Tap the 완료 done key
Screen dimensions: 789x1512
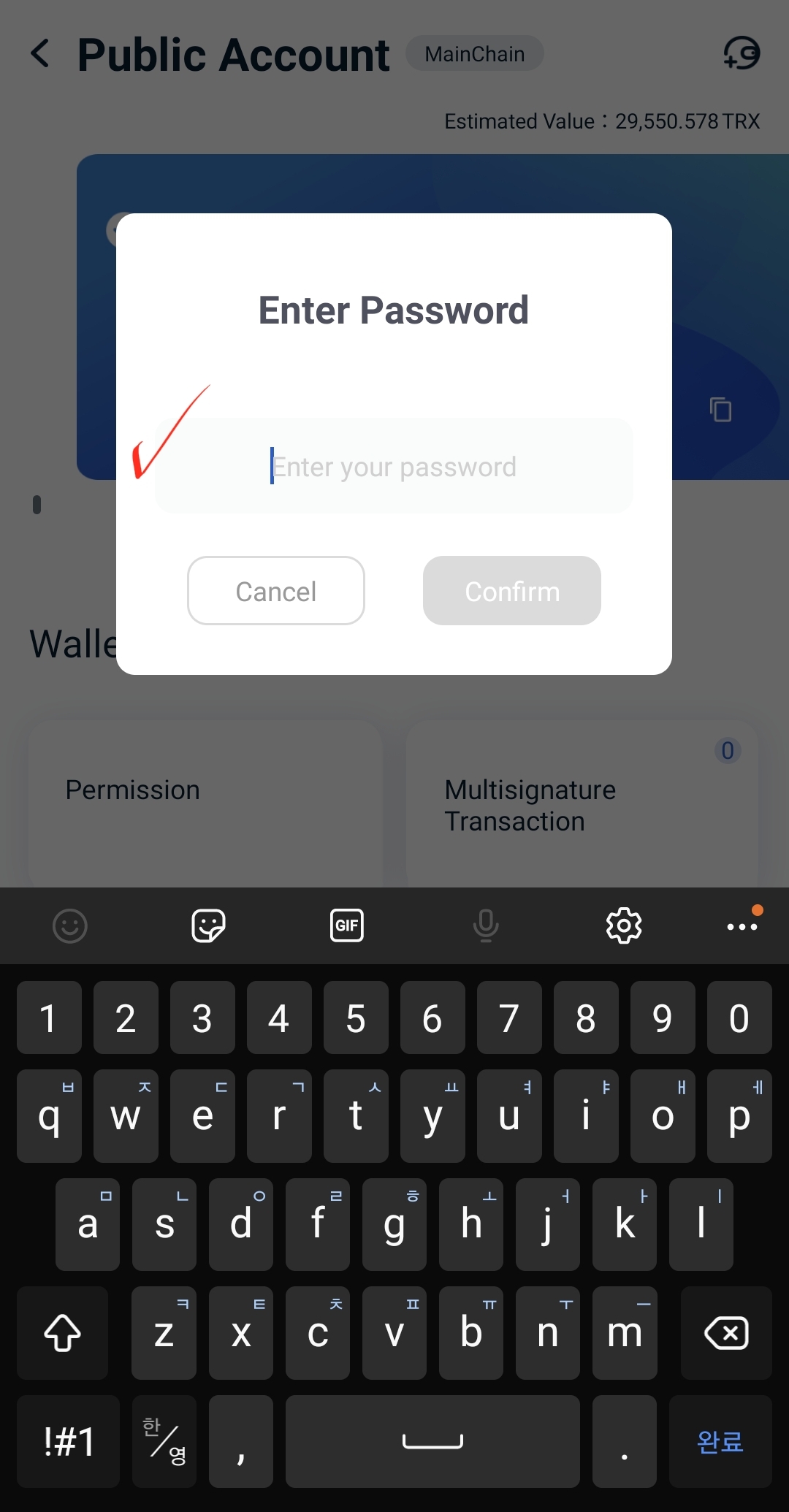(720, 1441)
